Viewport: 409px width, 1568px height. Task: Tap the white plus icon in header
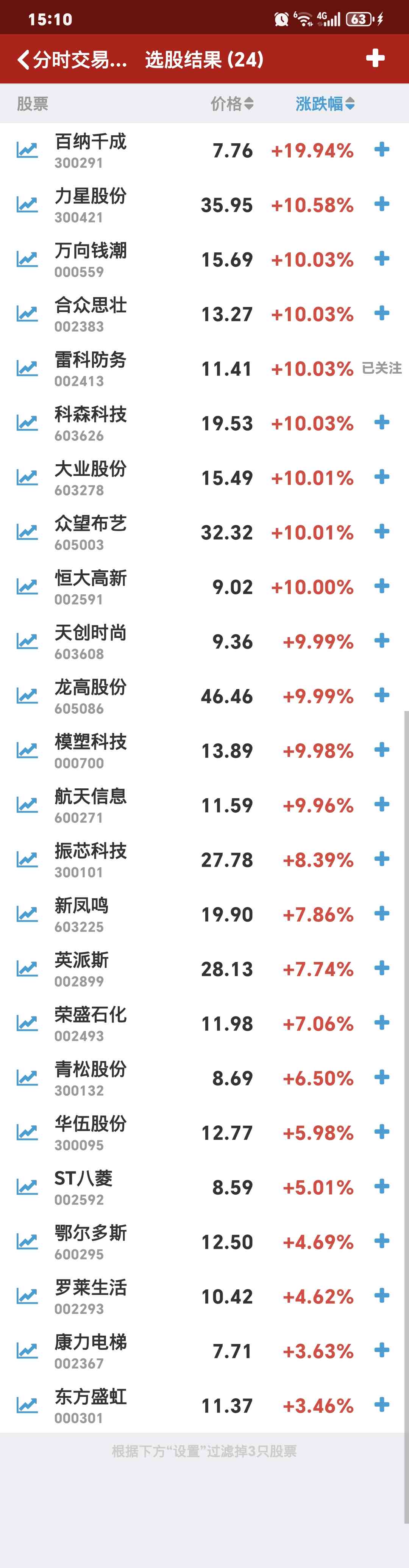(x=375, y=58)
